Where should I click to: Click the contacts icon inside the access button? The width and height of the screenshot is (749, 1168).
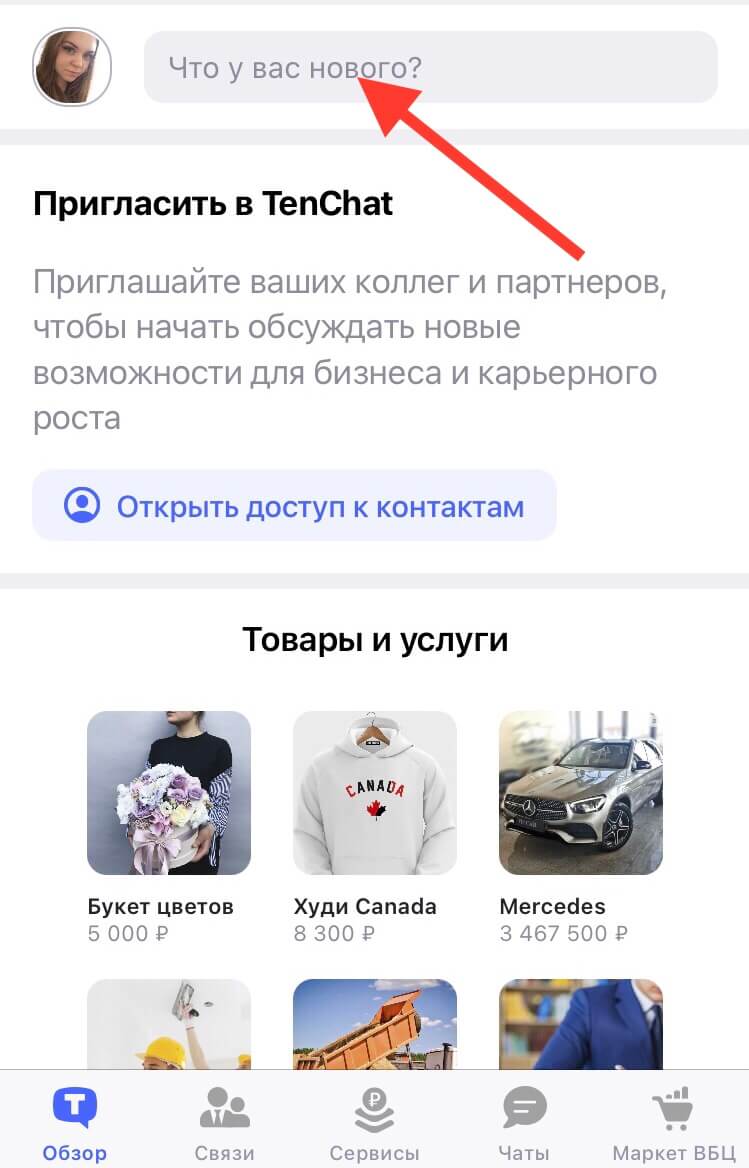coord(81,506)
